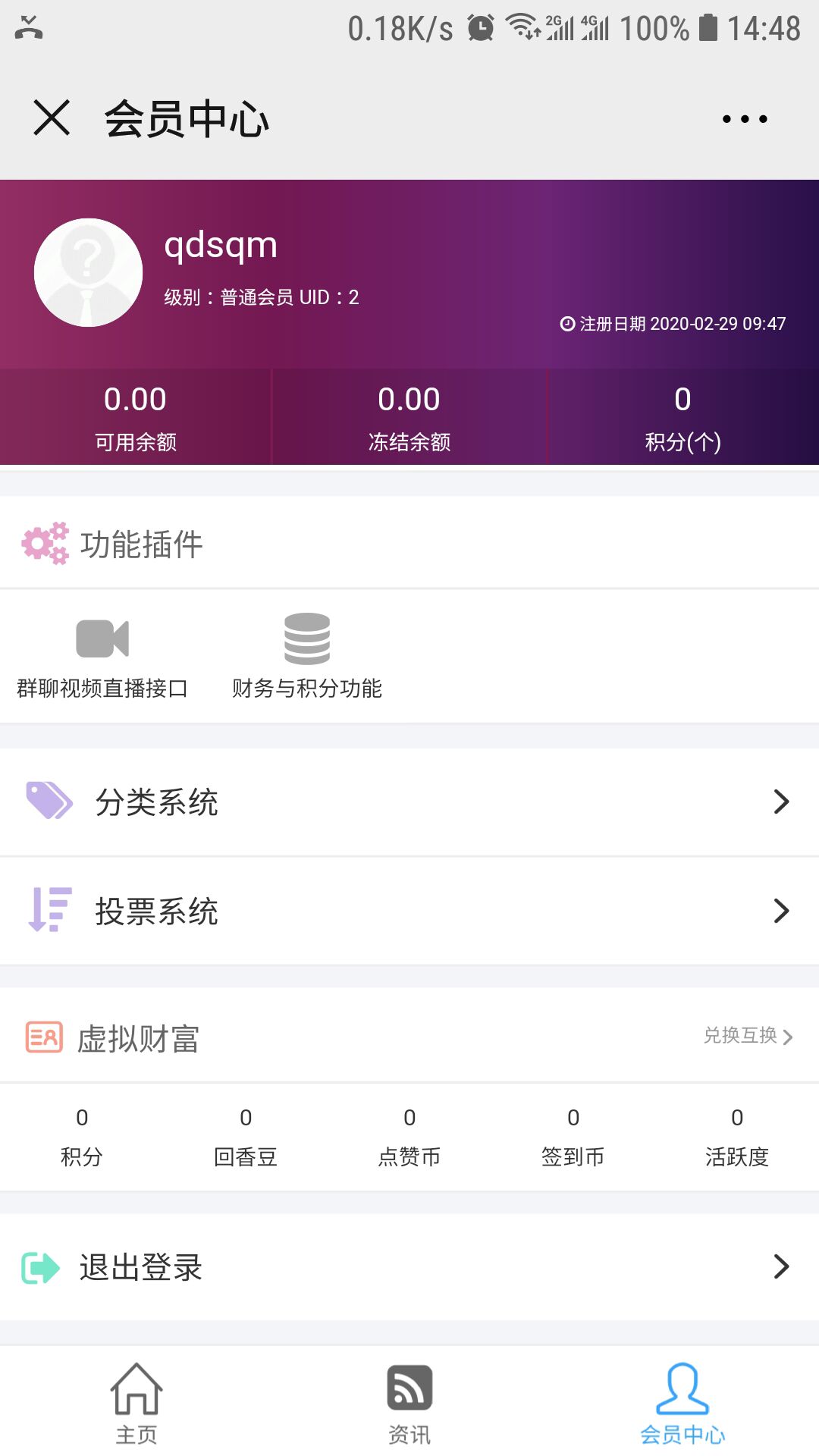Tap the 兑换互换 link
This screenshot has height=1456, width=819.
pyautogui.click(x=748, y=1036)
